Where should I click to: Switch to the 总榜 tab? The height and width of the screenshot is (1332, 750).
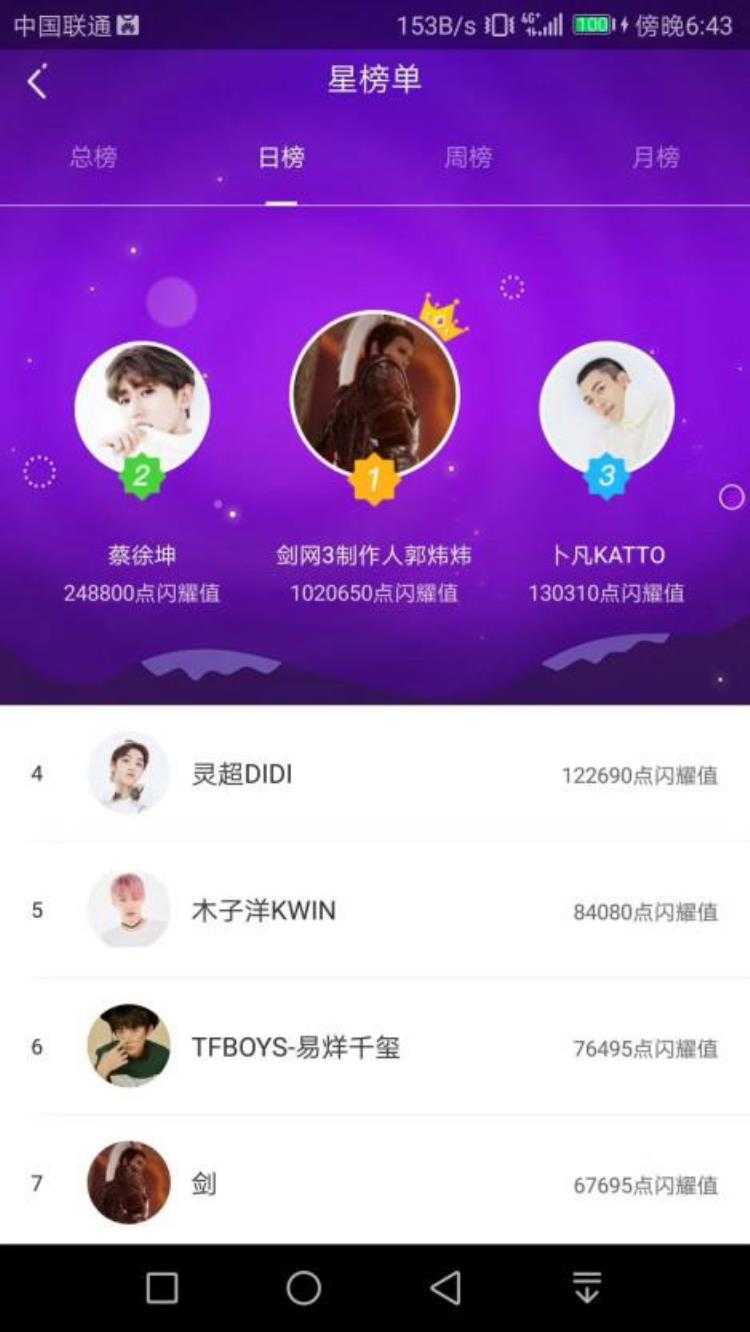click(93, 157)
